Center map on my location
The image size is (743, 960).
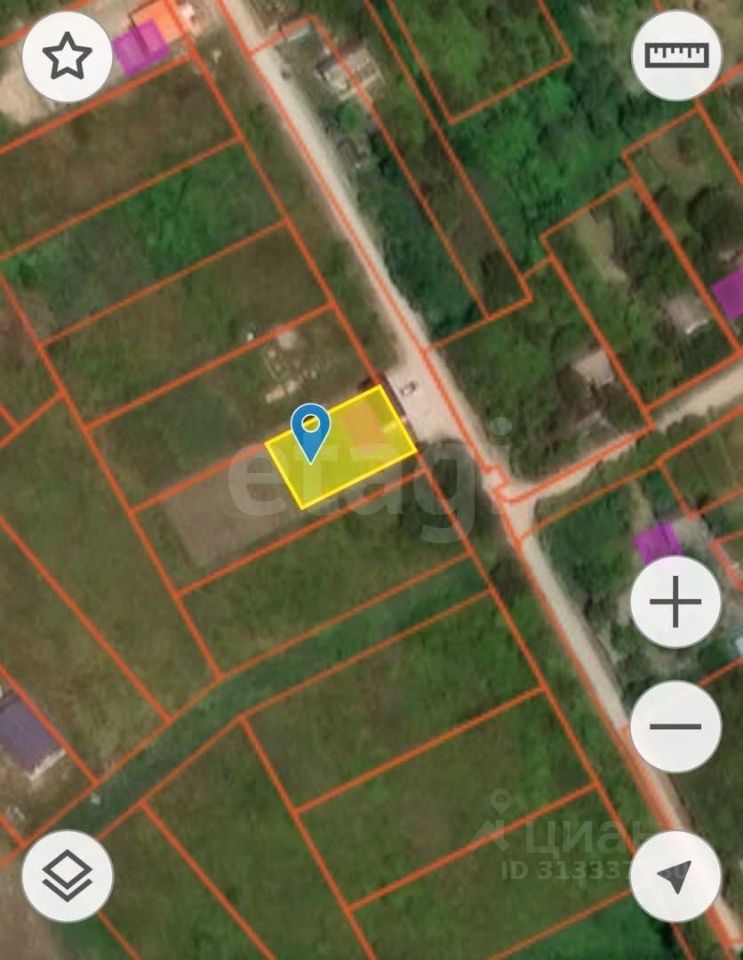(676, 876)
